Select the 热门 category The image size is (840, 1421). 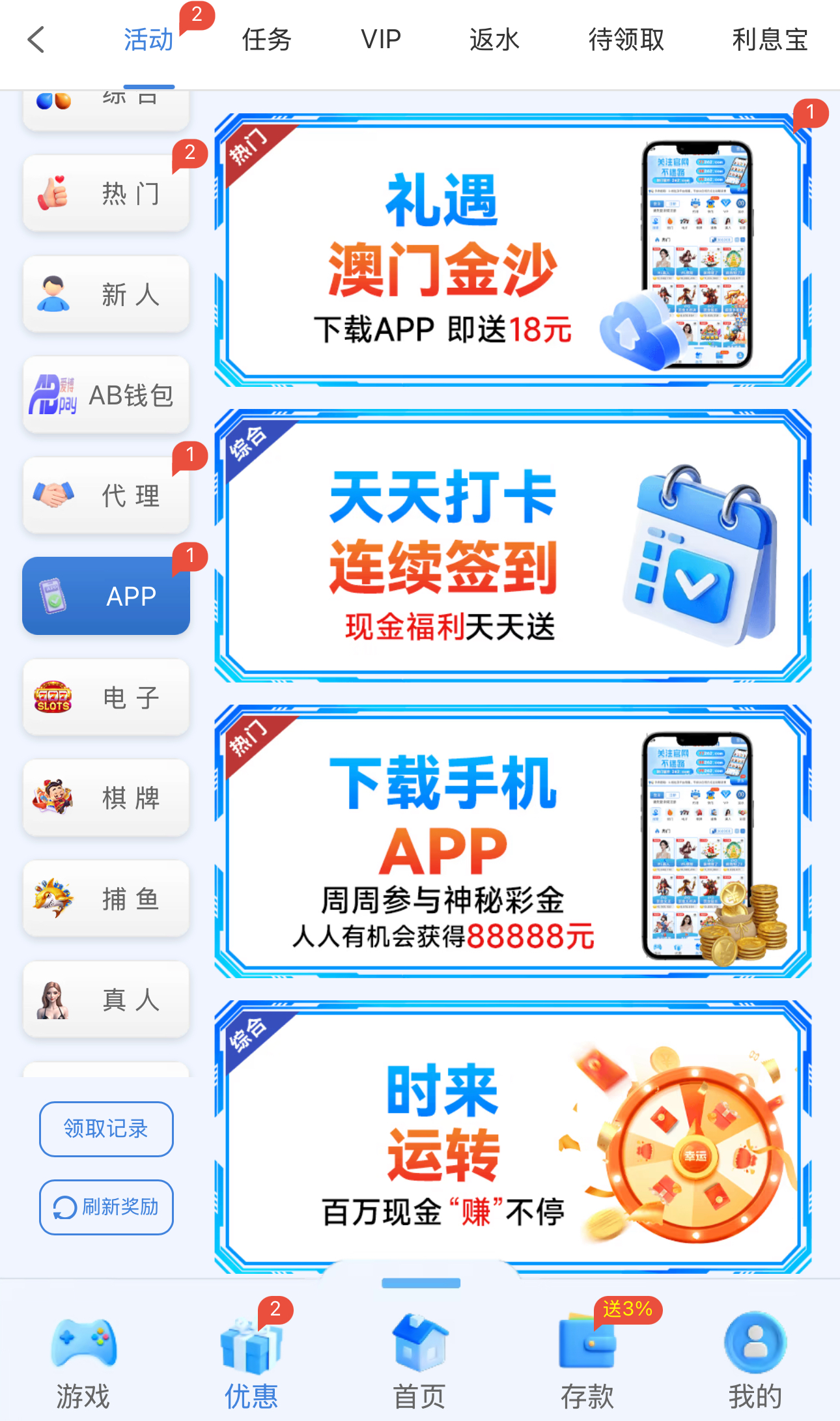click(x=106, y=193)
